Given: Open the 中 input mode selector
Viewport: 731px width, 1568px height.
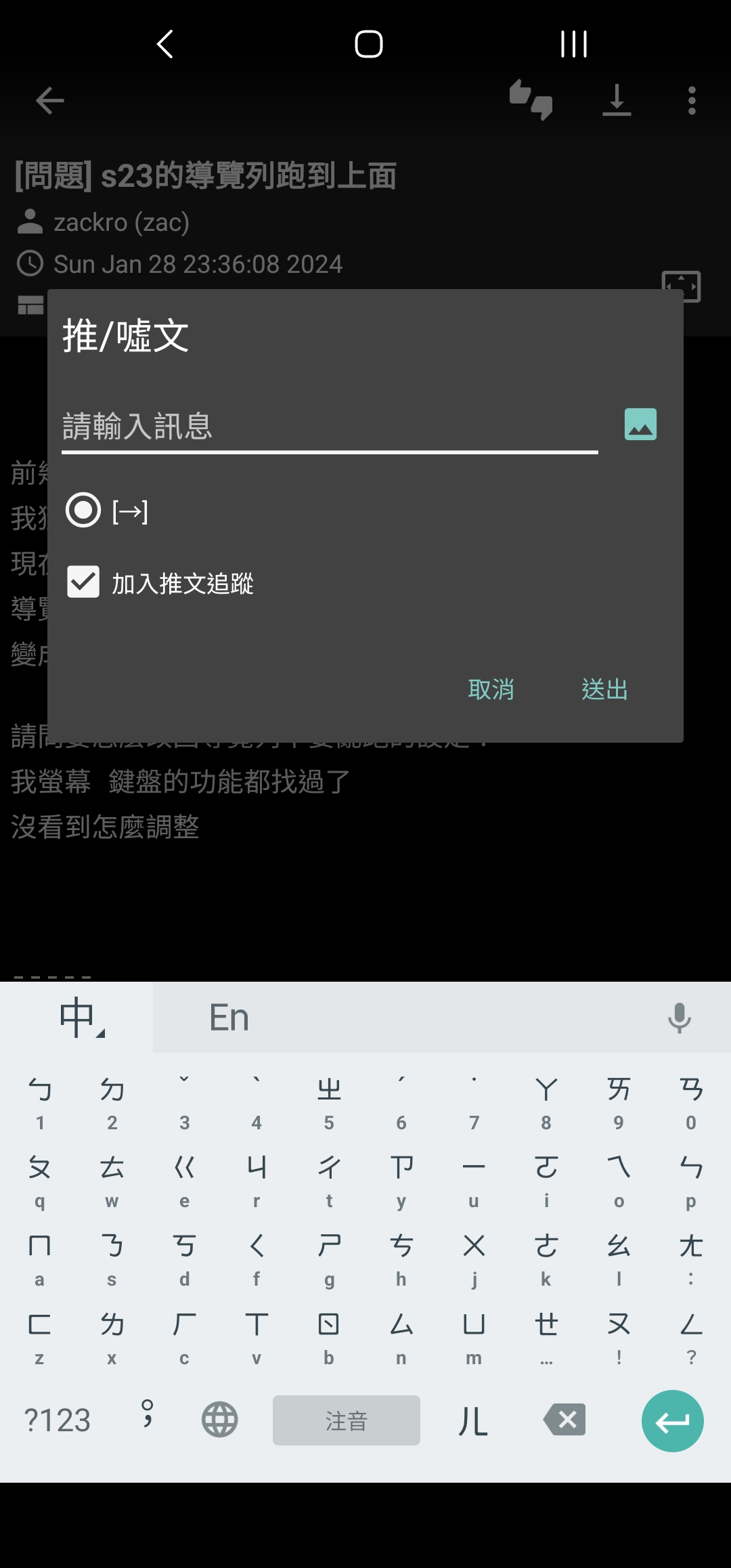Looking at the screenshot, I should pyautogui.click(x=80, y=1018).
